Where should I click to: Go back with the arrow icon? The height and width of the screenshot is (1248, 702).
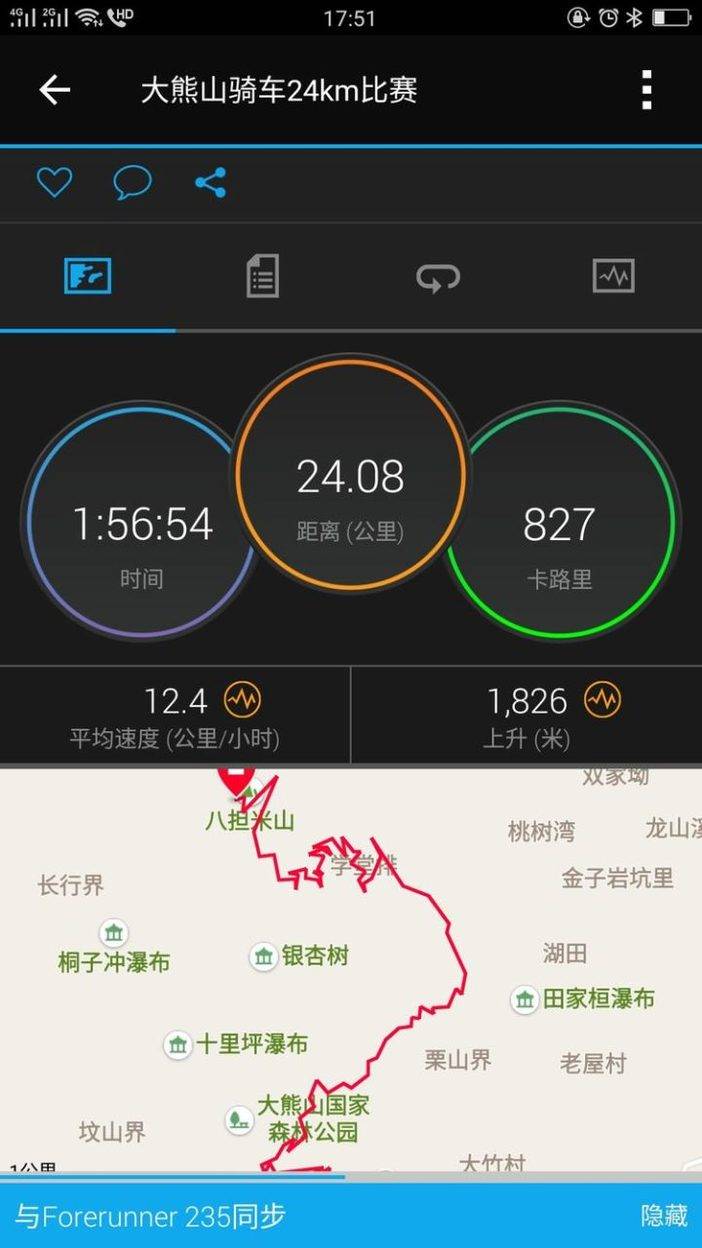click(x=55, y=90)
